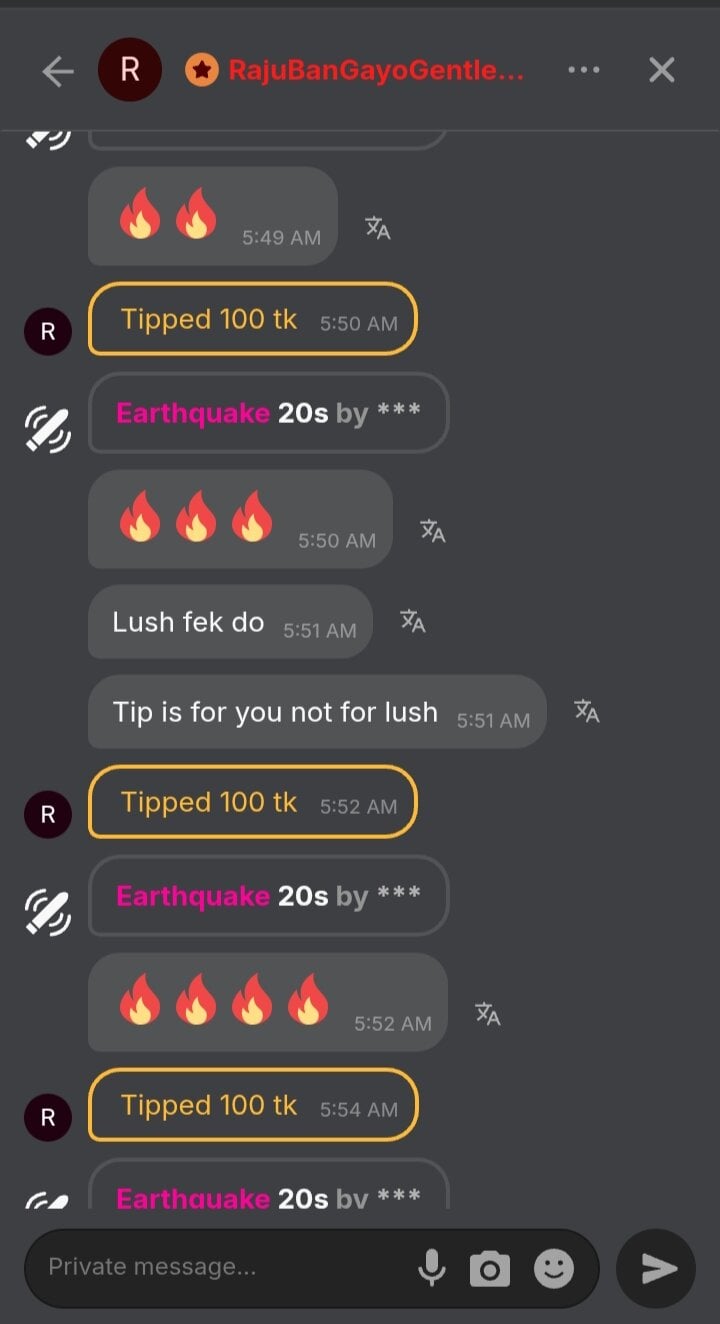Screen dimensions: 720x1324
Task: Record a voice message with microphone
Action: pyautogui.click(x=432, y=1268)
